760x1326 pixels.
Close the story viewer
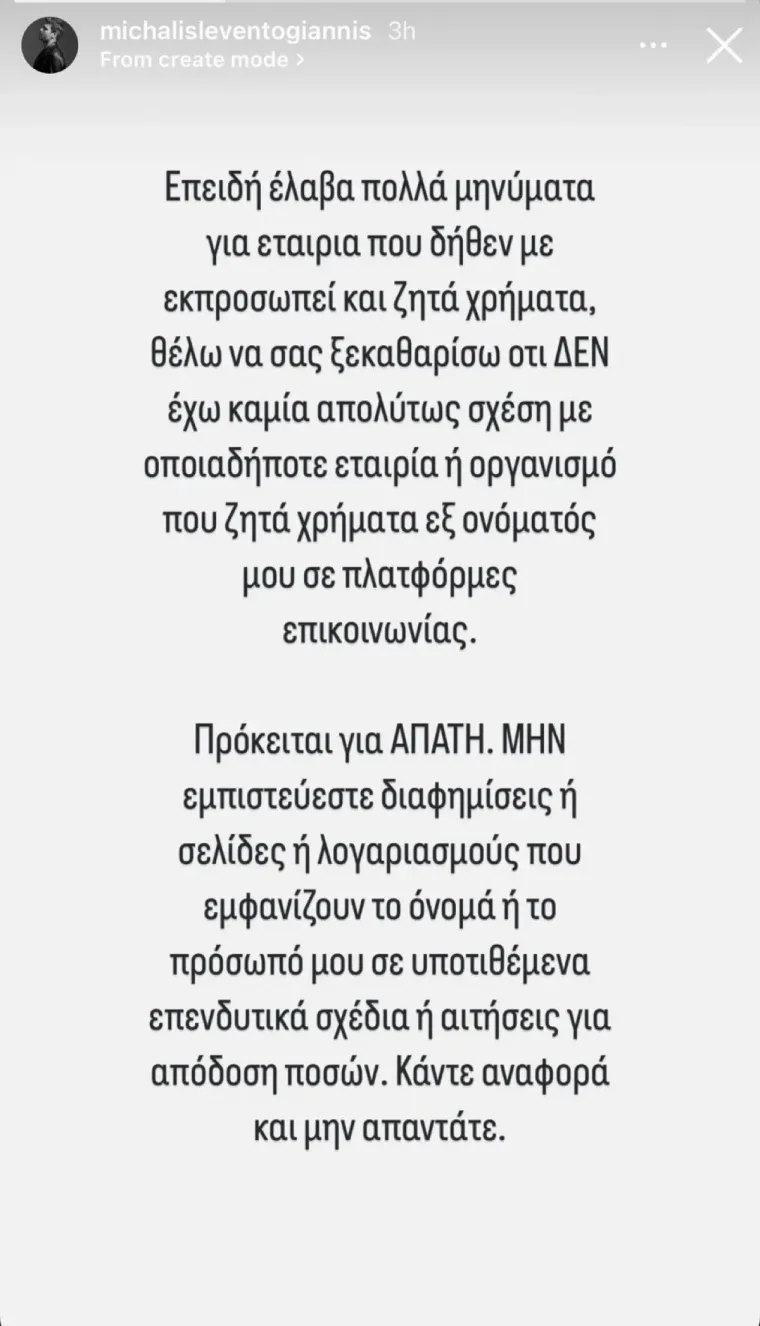click(724, 46)
